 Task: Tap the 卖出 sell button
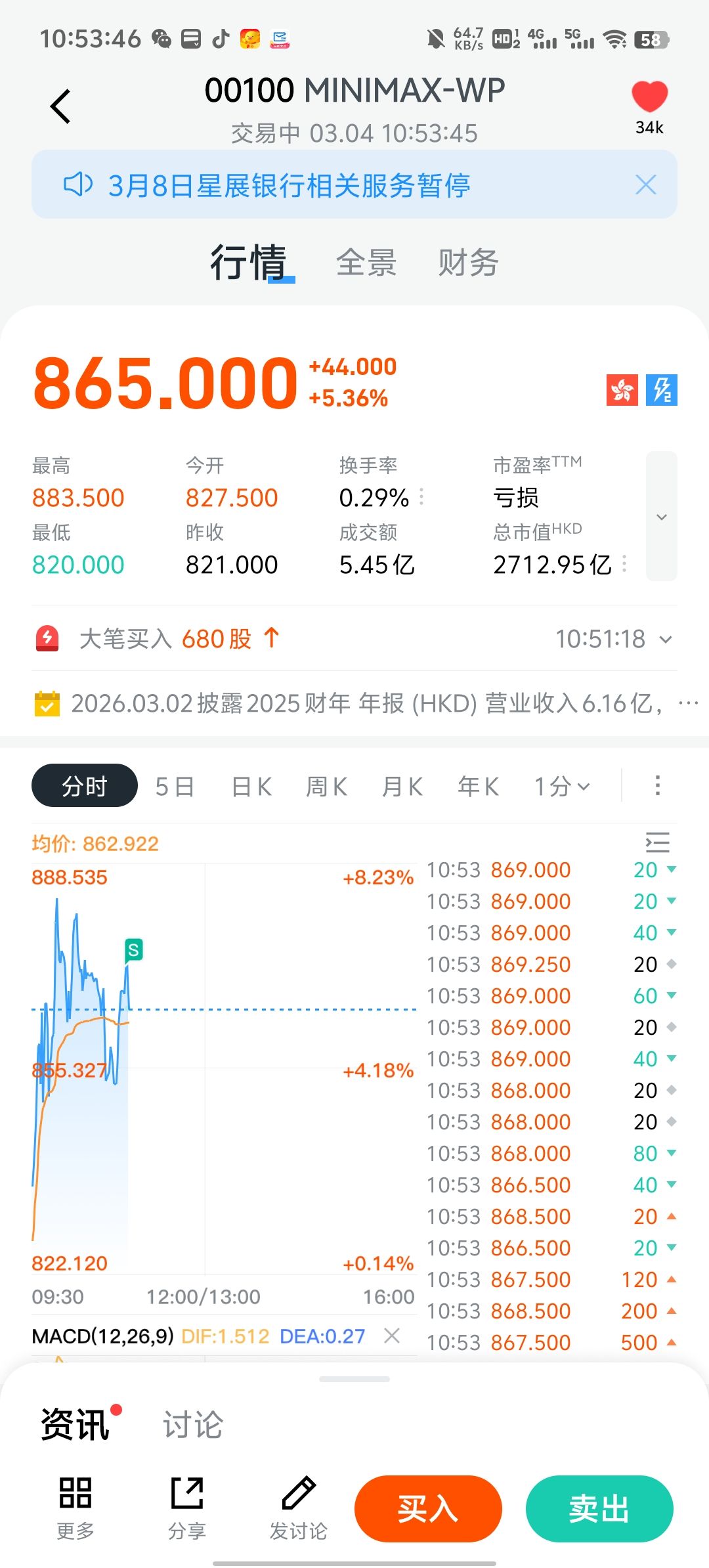click(599, 1508)
